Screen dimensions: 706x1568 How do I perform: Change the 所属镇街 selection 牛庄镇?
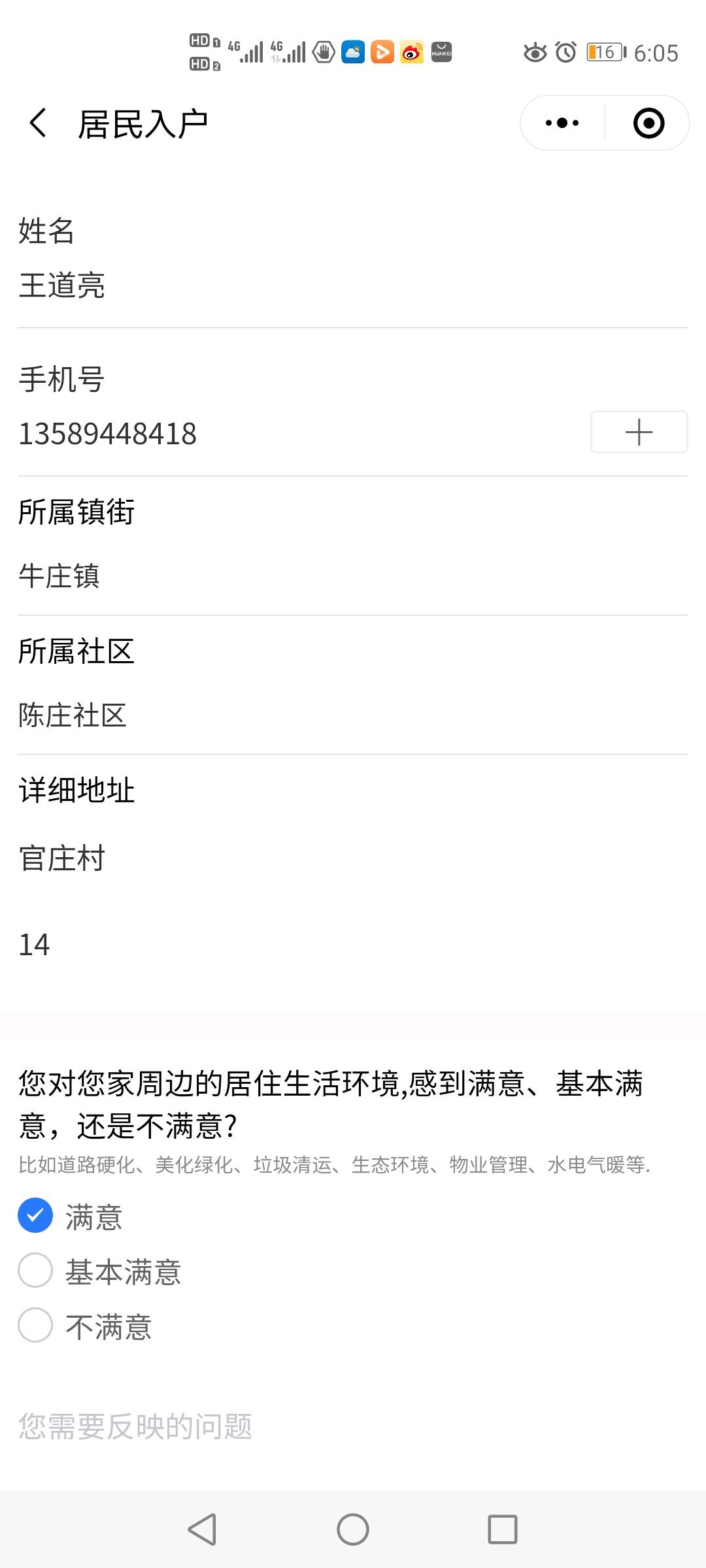click(x=353, y=576)
